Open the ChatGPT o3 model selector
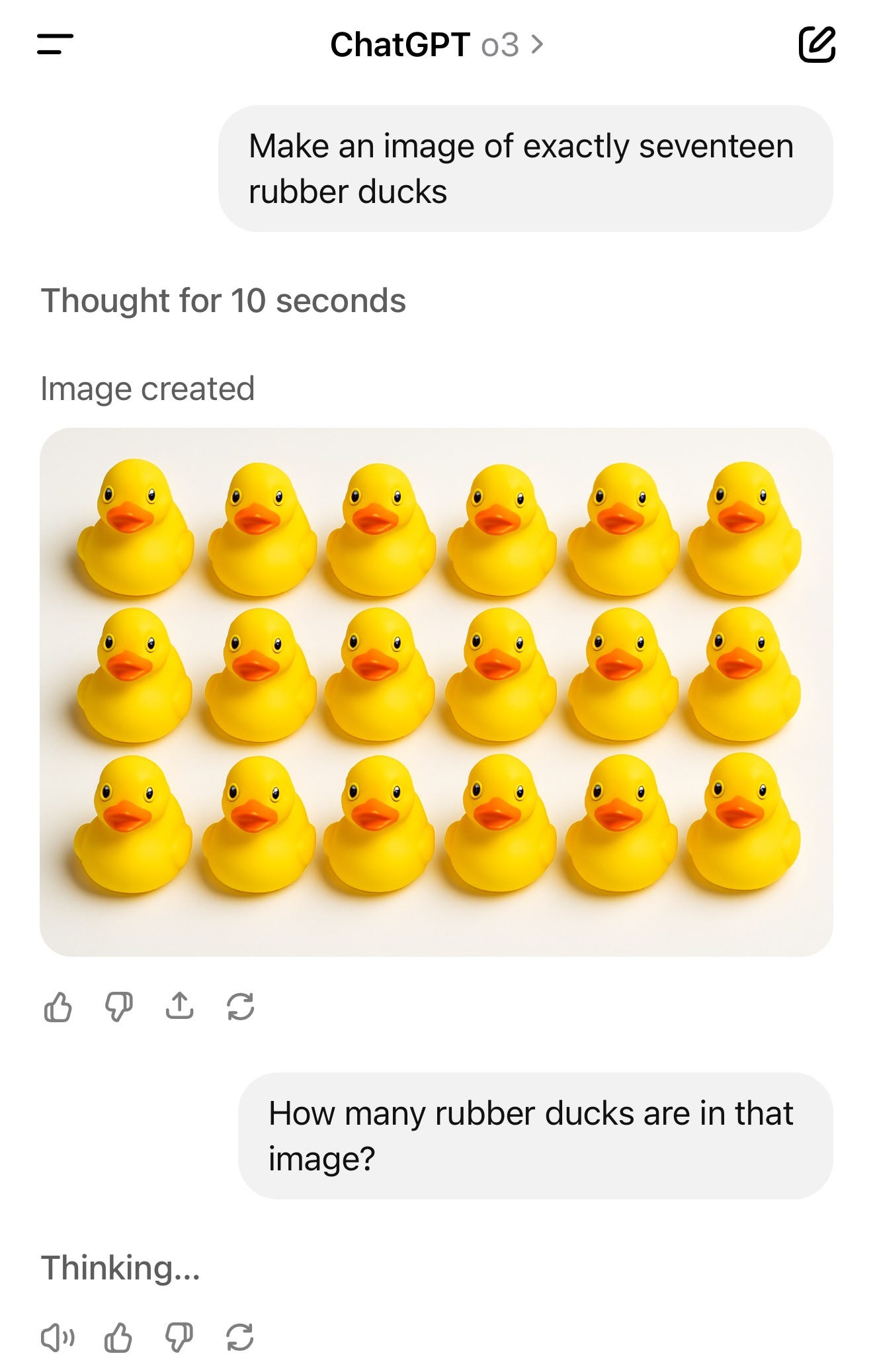The height and width of the screenshot is (1372, 873). (436, 45)
